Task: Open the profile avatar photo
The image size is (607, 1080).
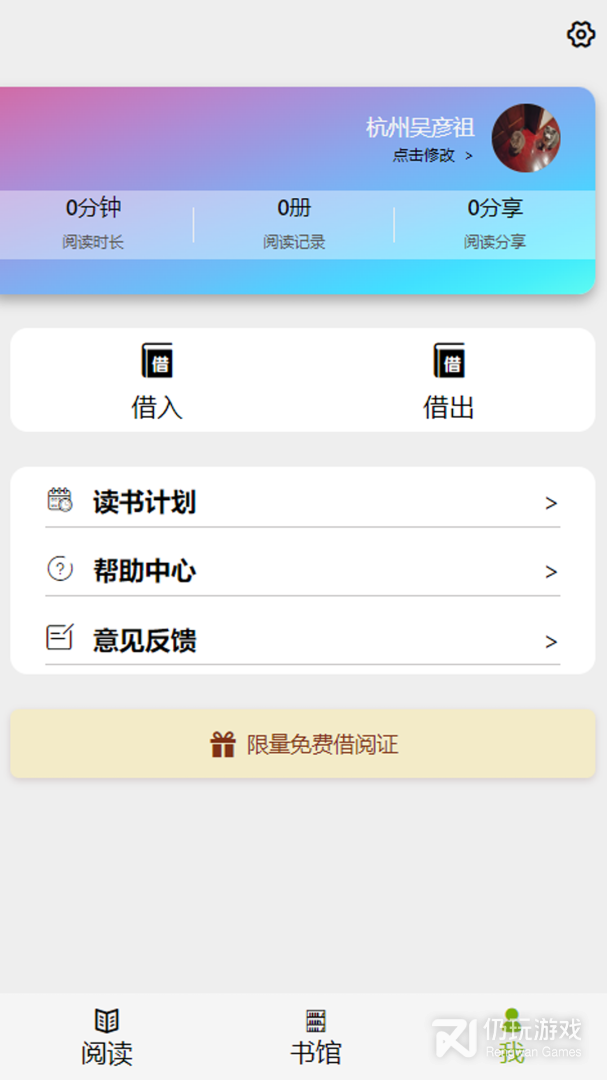Action: tap(526, 138)
